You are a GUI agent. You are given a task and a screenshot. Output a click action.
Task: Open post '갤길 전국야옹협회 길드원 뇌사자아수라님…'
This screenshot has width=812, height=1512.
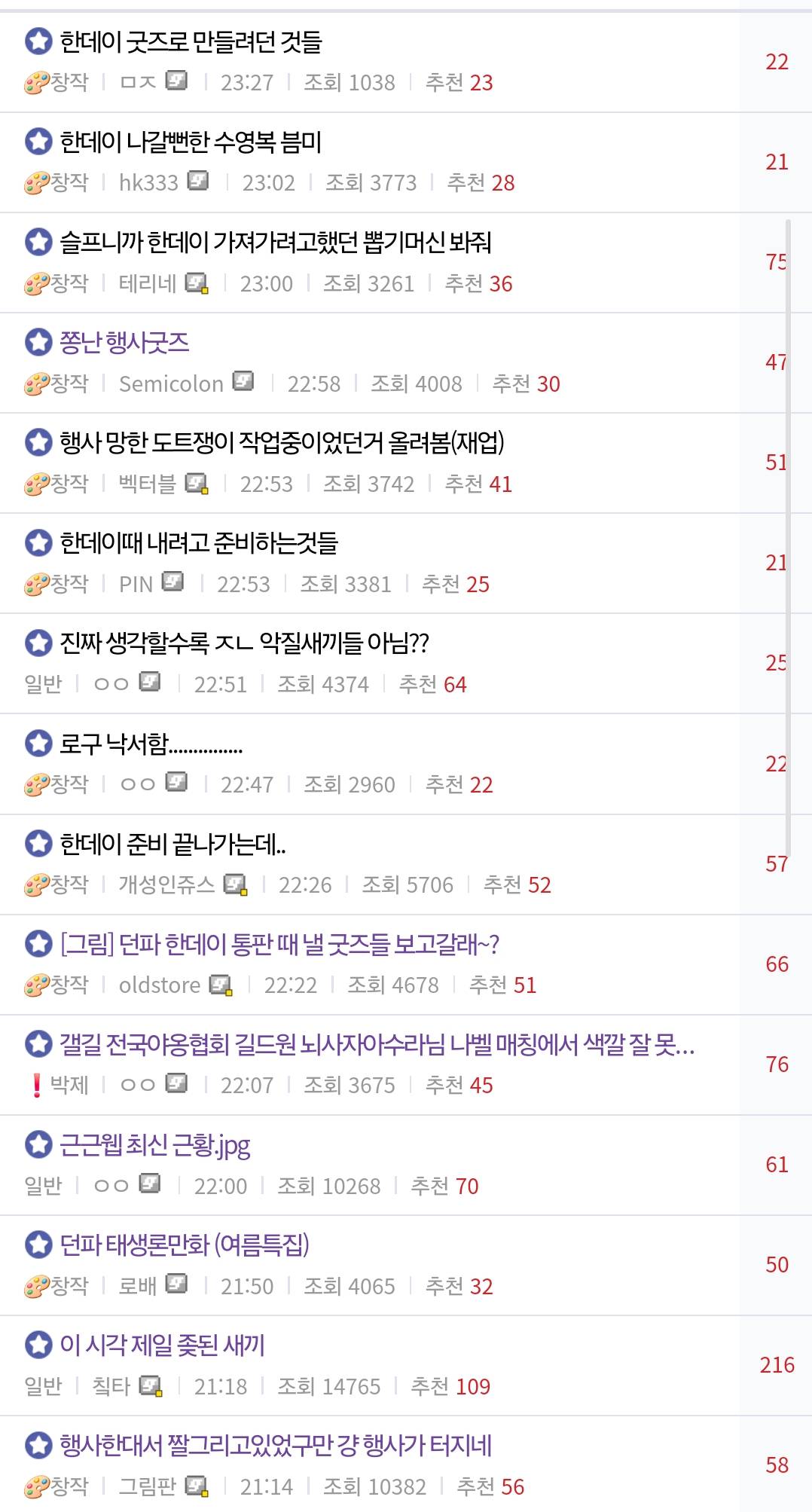pyautogui.click(x=377, y=1045)
